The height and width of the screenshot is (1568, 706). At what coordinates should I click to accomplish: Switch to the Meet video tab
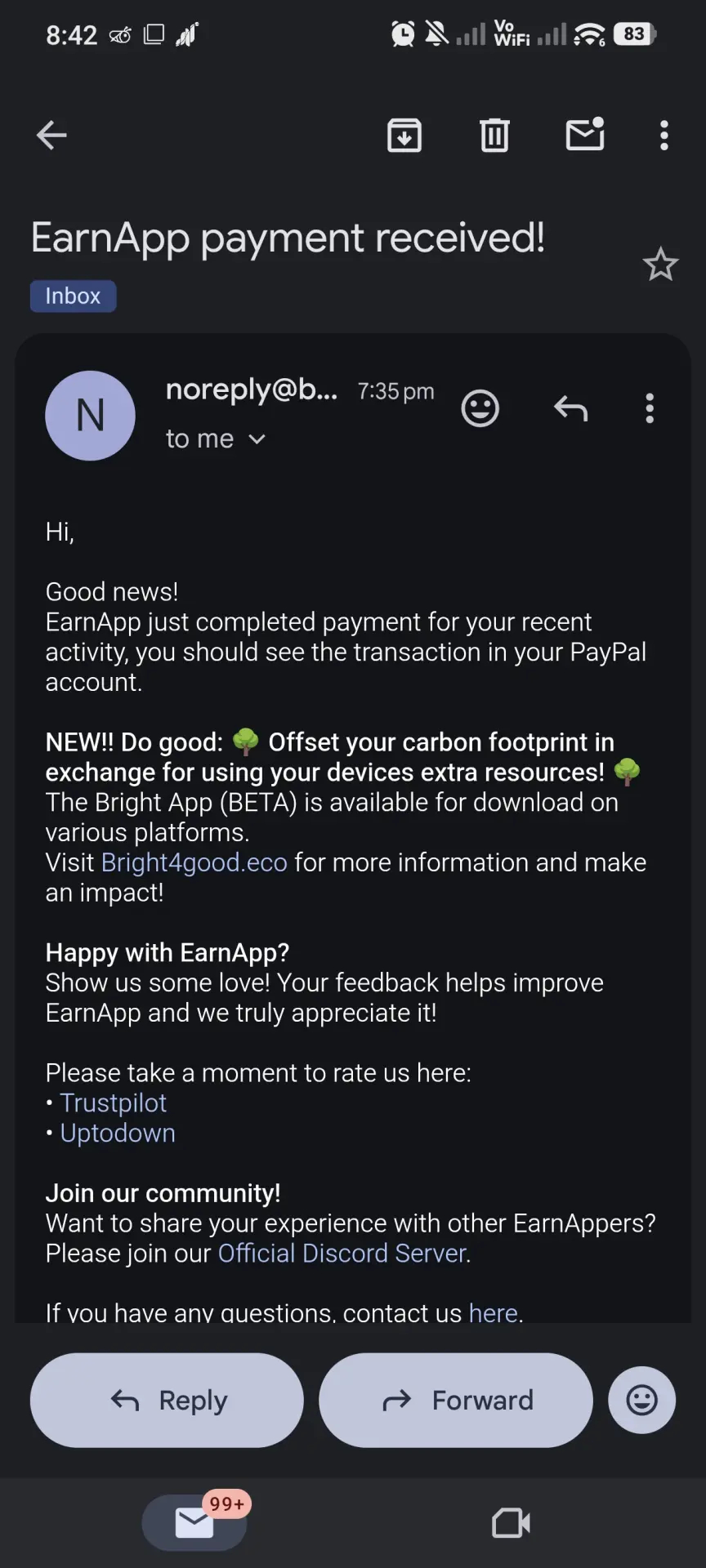coord(512,1523)
